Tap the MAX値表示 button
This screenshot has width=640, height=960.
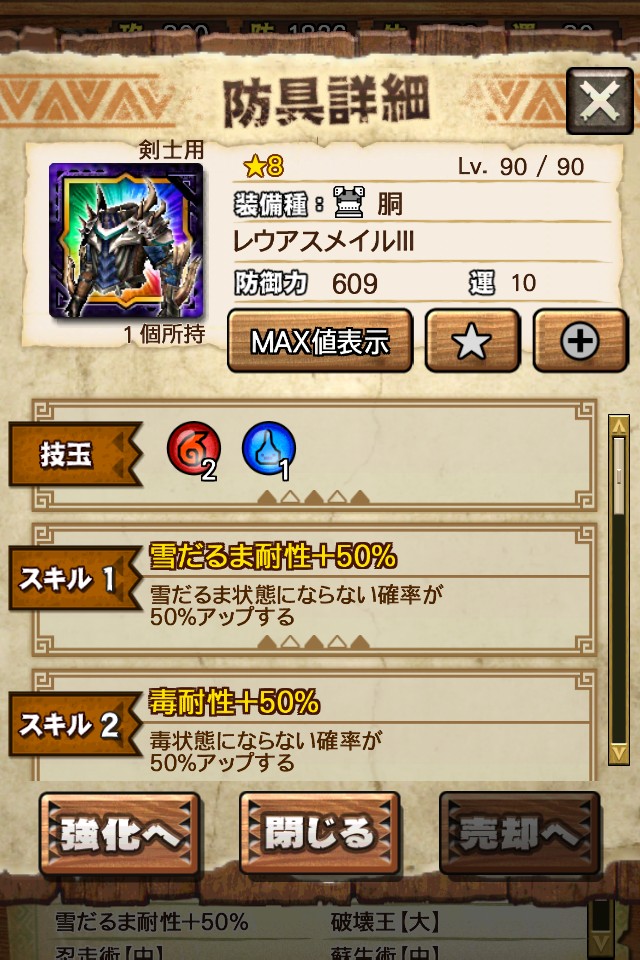click(x=319, y=341)
